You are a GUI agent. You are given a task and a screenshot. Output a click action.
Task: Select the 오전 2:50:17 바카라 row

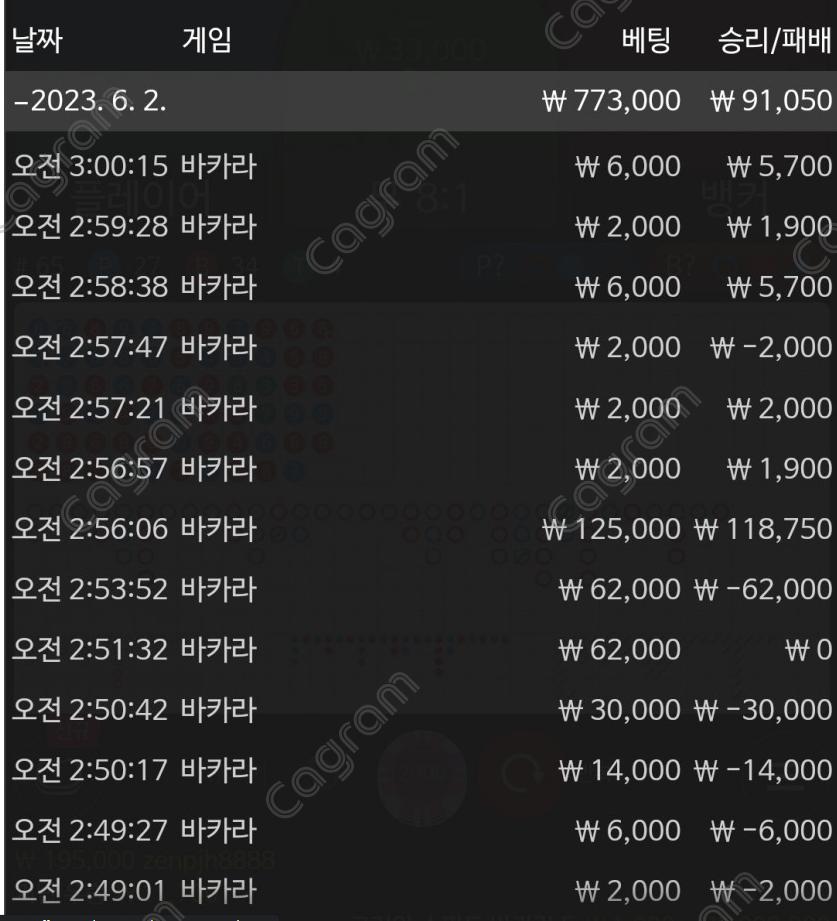pyautogui.click(x=418, y=770)
